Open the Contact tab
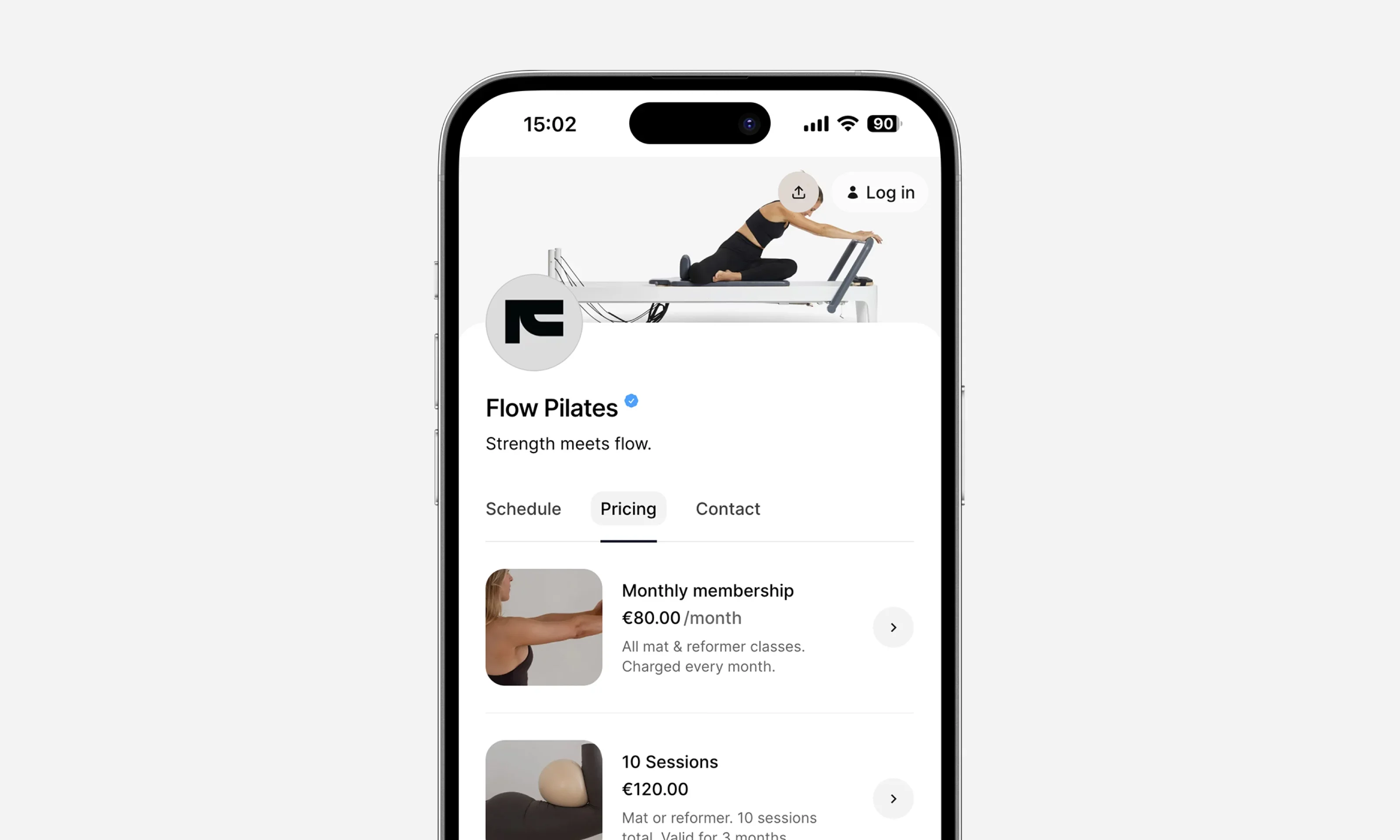 [727, 508]
